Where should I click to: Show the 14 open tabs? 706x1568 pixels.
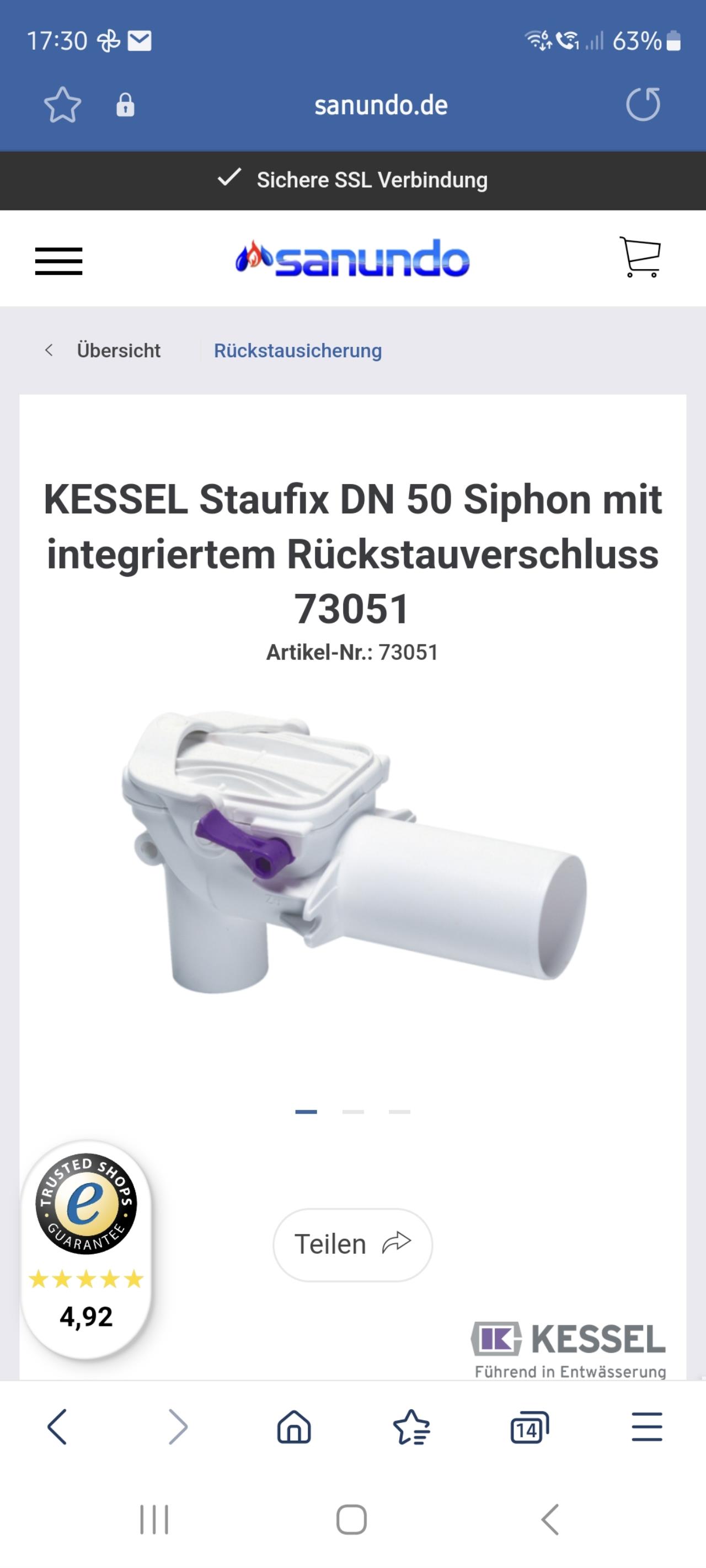click(x=529, y=1427)
